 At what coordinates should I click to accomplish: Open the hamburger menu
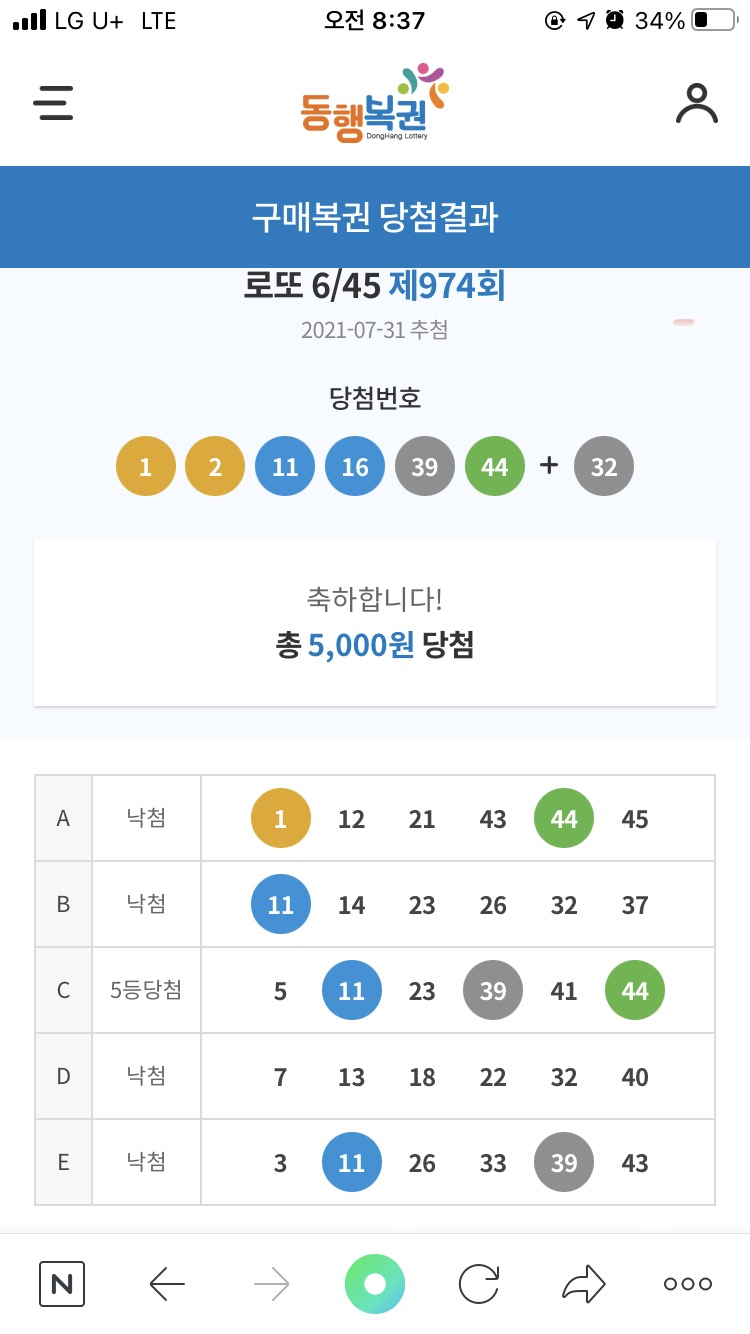pos(53,103)
